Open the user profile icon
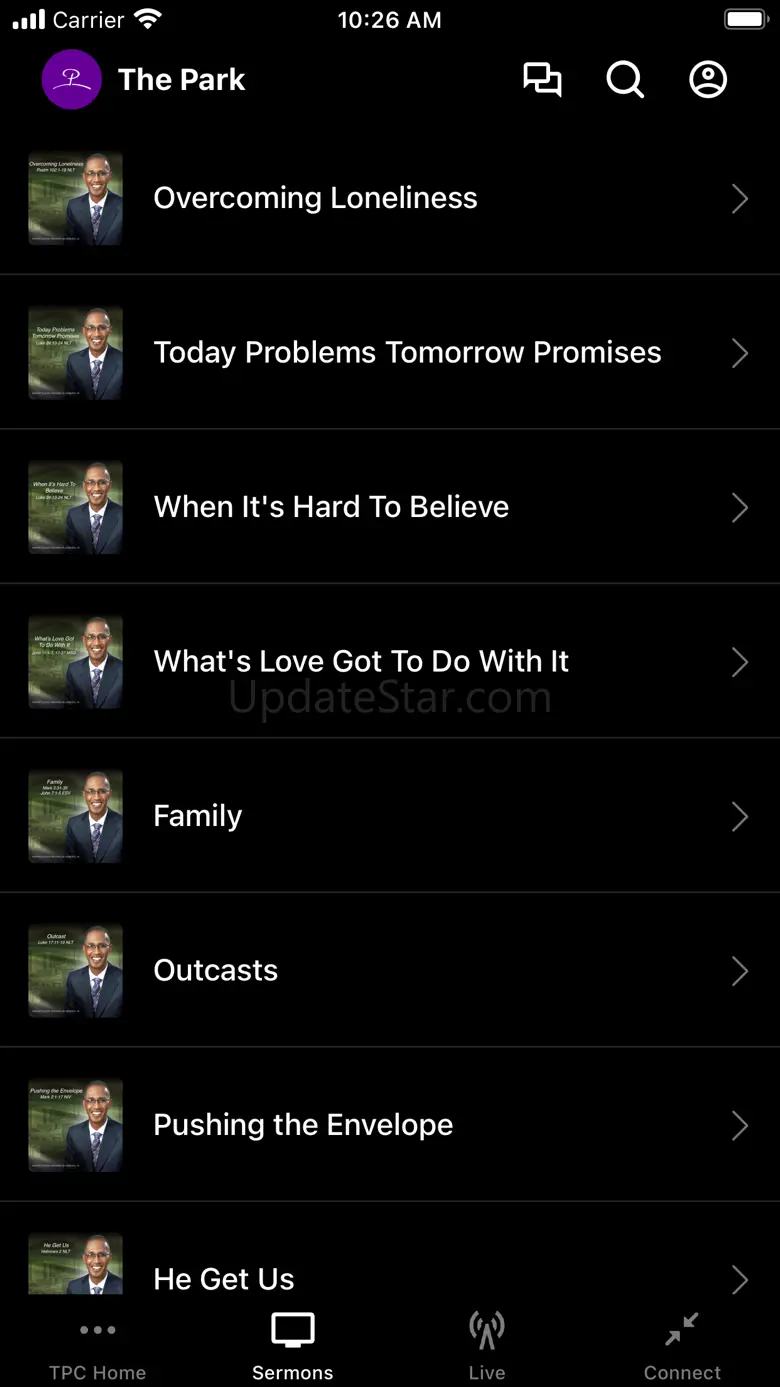 [708, 80]
